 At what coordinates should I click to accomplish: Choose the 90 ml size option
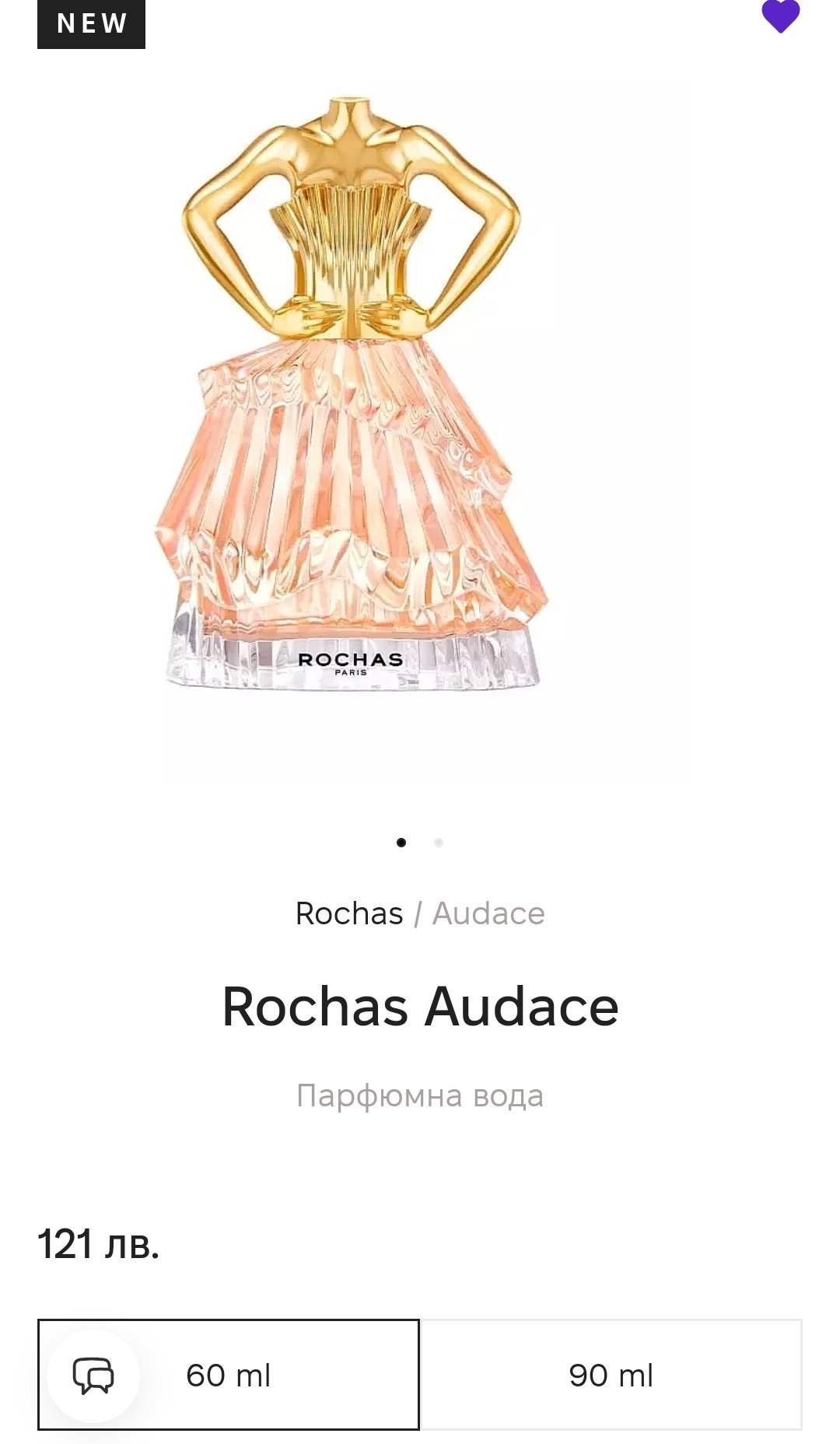coord(611,1375)
